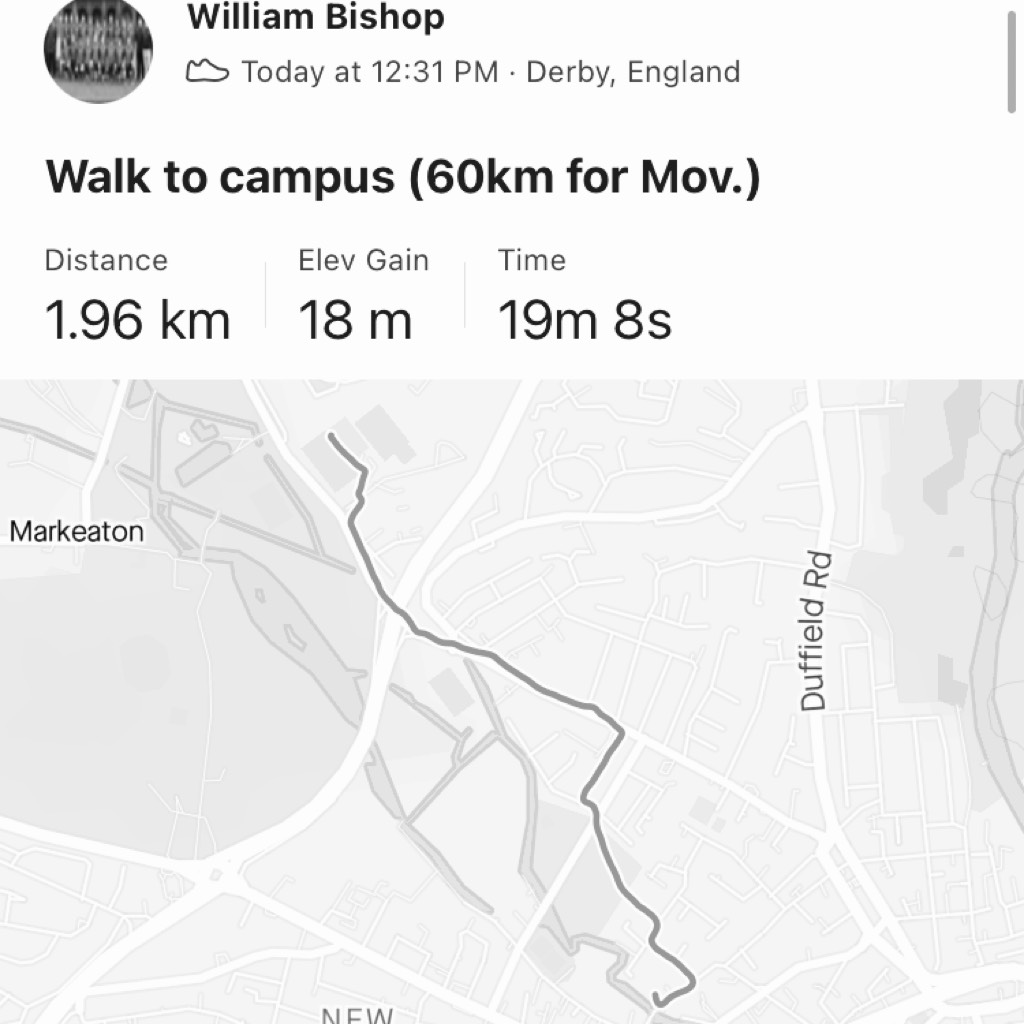Open William Bishop's profile name

[315, 17]
